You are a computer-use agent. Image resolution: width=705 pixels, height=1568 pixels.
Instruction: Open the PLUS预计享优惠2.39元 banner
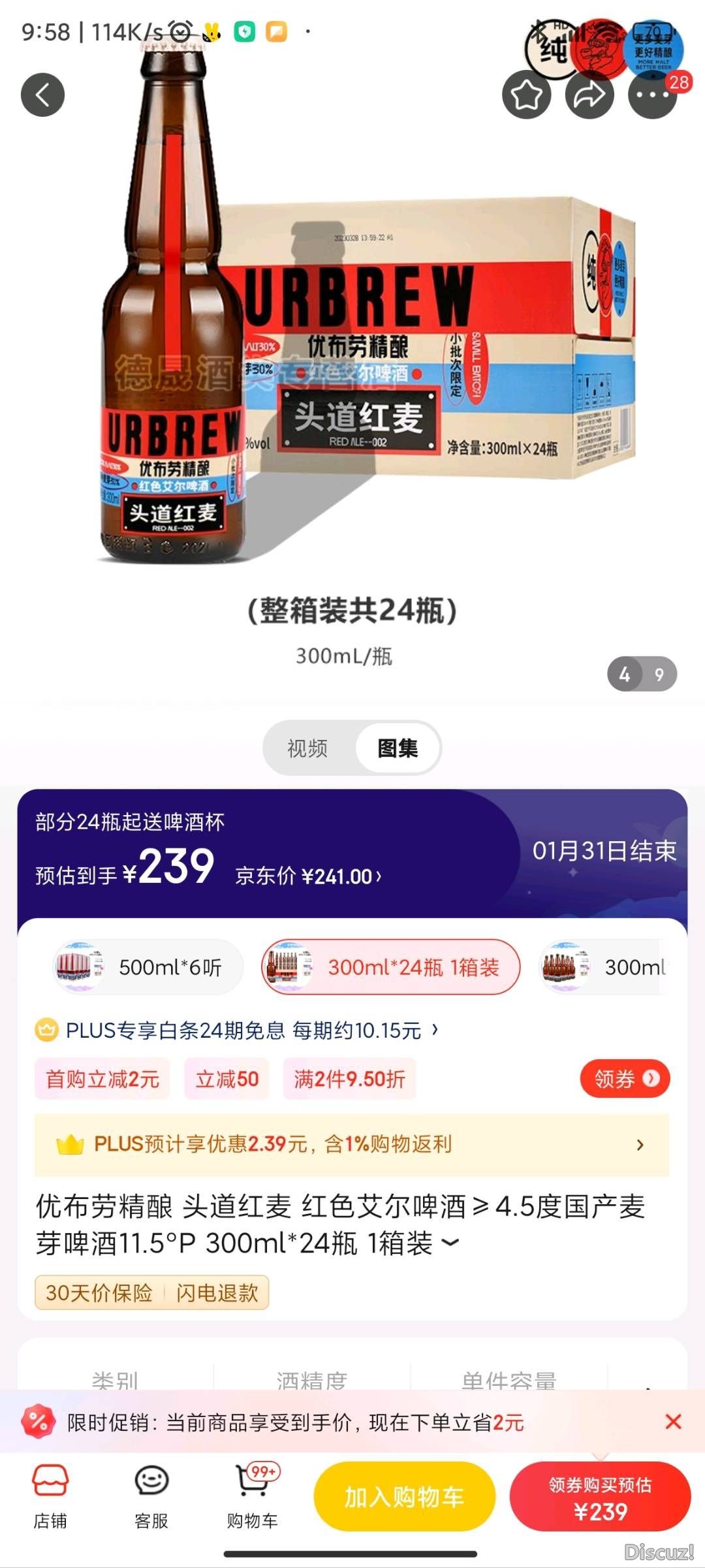coord(351,1144)
